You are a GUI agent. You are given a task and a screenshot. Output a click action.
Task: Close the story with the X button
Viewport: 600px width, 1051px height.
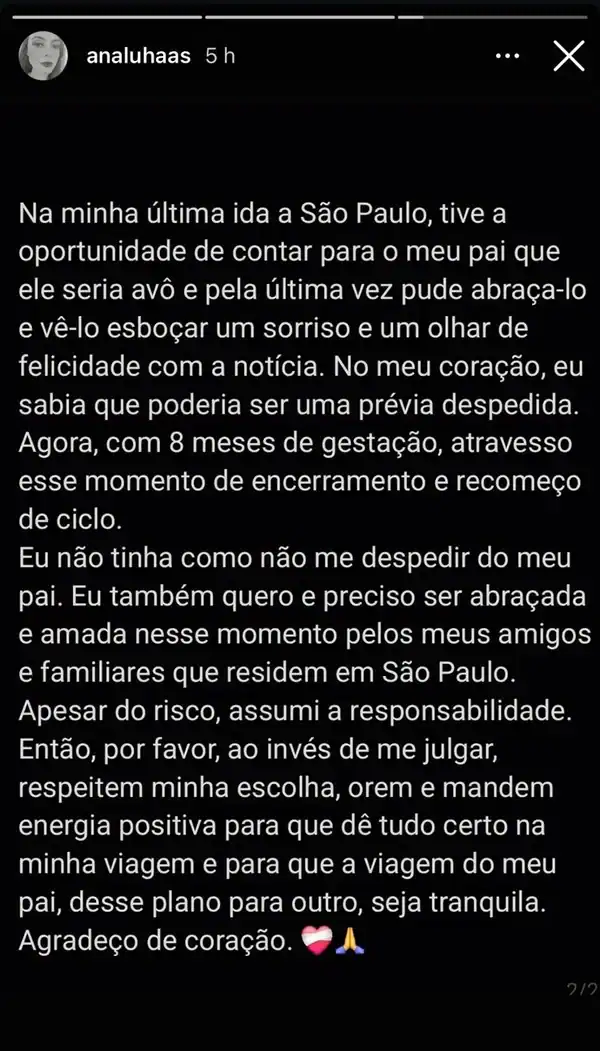point(568,56)
